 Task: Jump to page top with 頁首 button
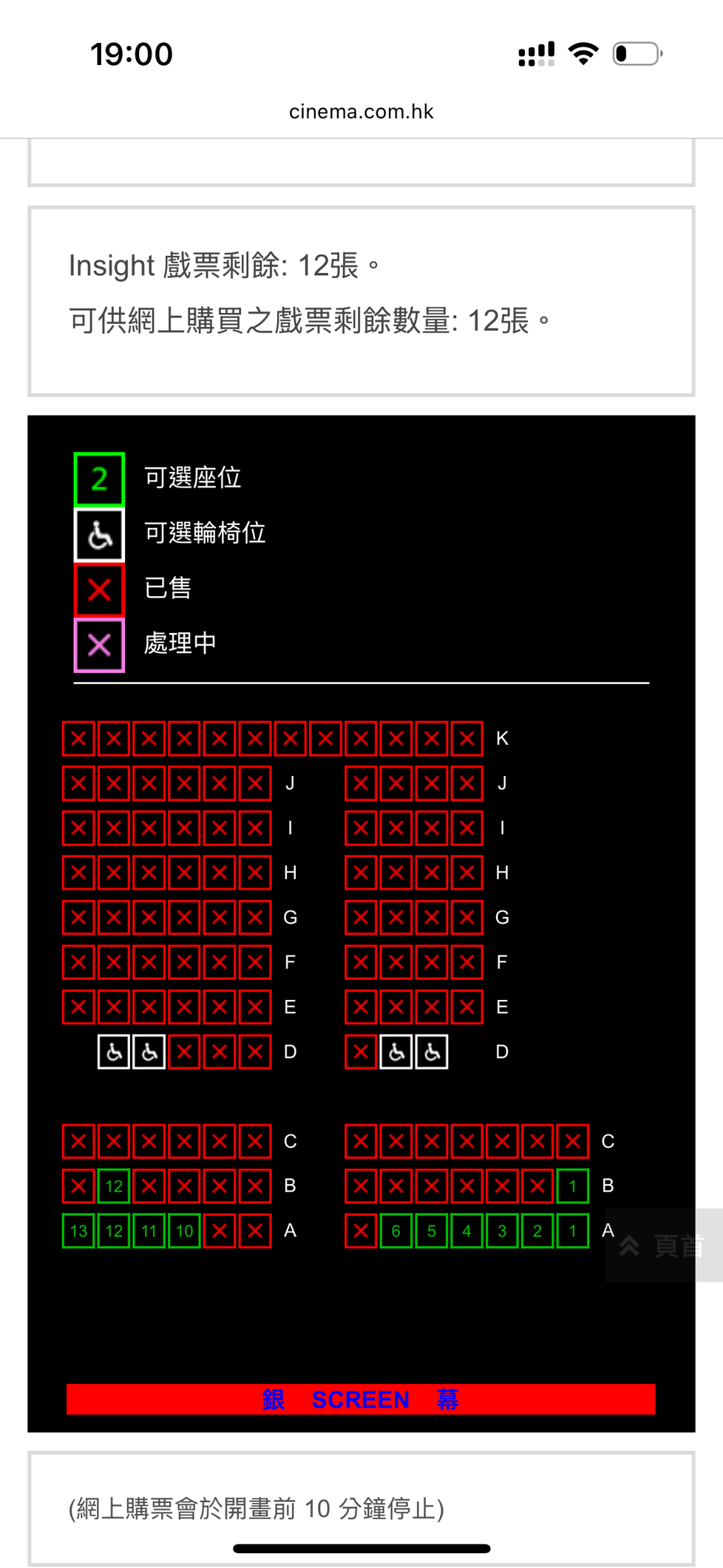662,1246
